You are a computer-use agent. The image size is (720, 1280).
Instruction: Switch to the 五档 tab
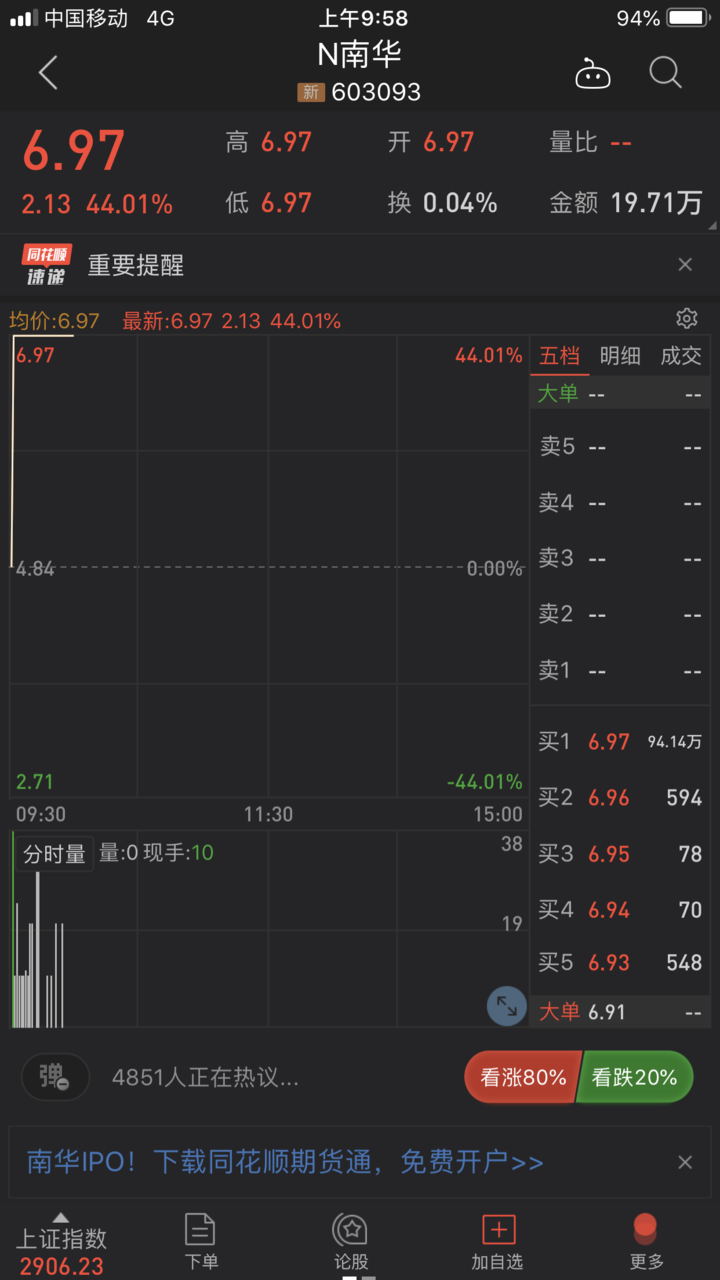[559, 356]
